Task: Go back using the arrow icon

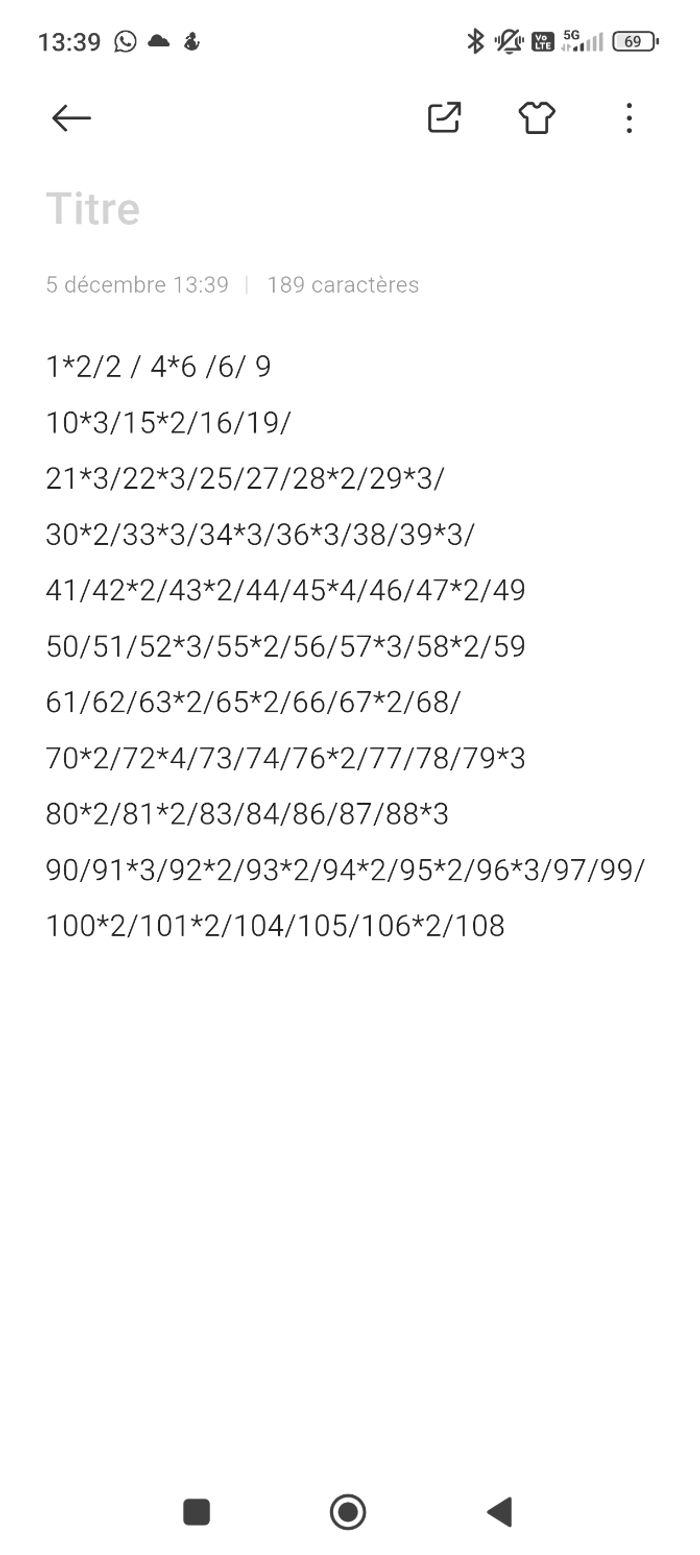Action: 71,118
